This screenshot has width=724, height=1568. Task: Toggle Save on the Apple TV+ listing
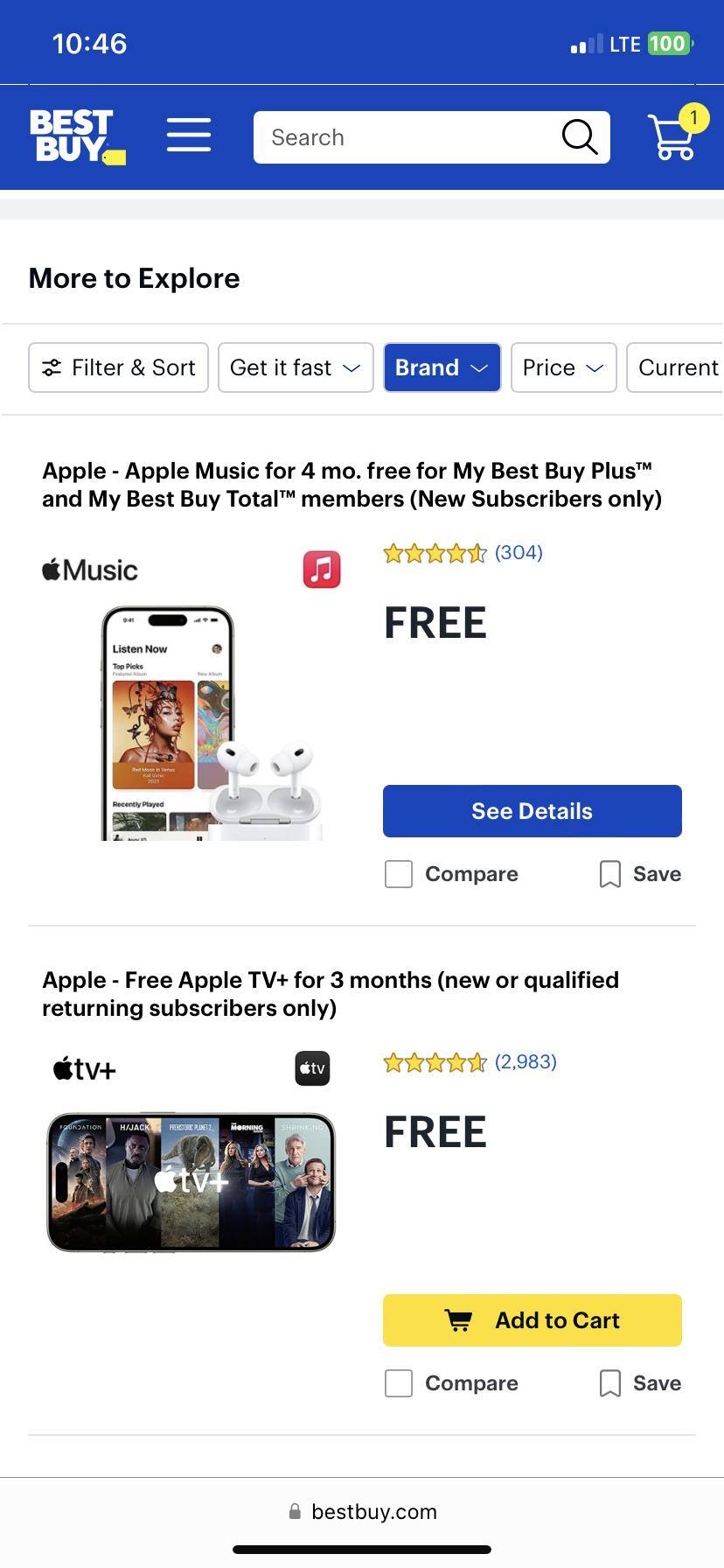click(x=609, y=1382)
